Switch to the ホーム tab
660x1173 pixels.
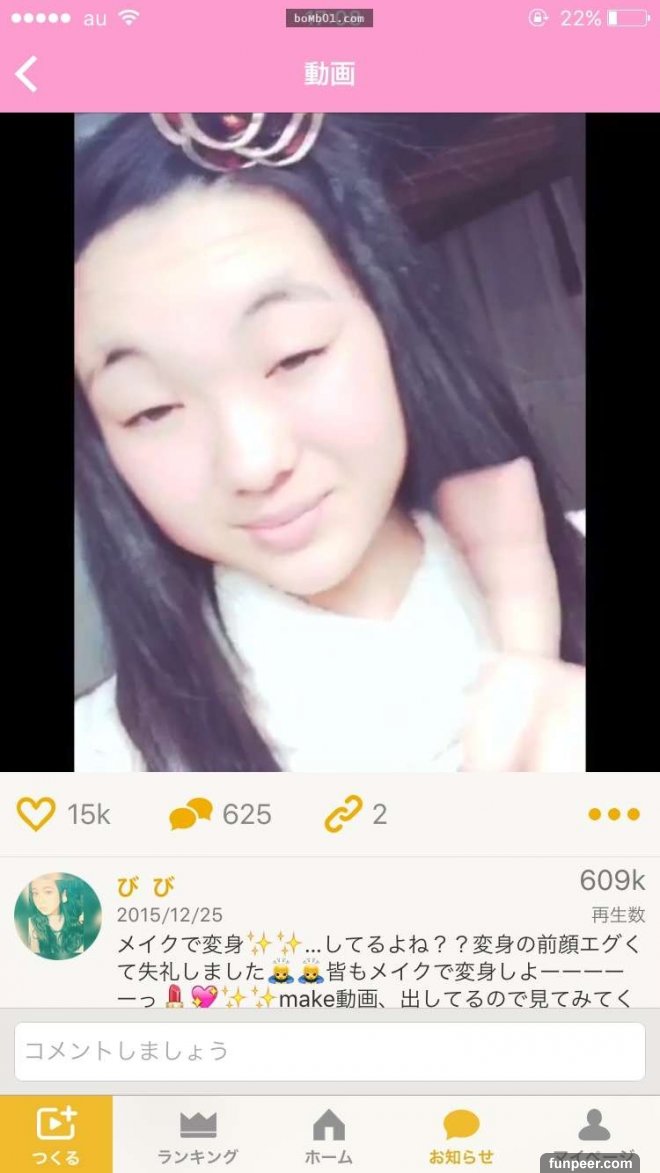(x=329, y=1135)
